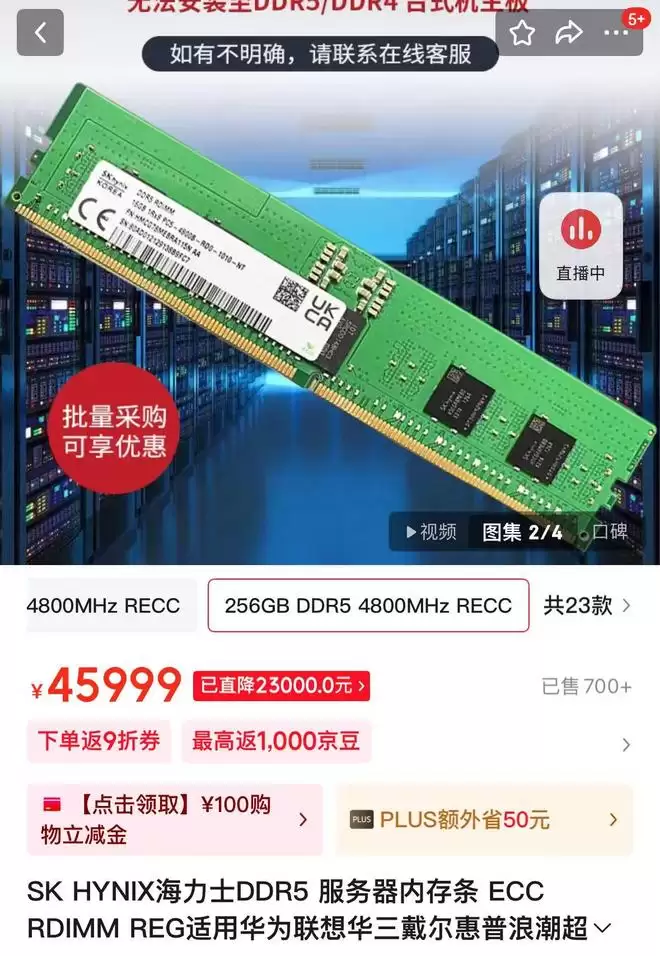660x956 pixels.
Task: Select the 256GB DDR5 4800MHz RECC option
Action: (x=368, y=606)
